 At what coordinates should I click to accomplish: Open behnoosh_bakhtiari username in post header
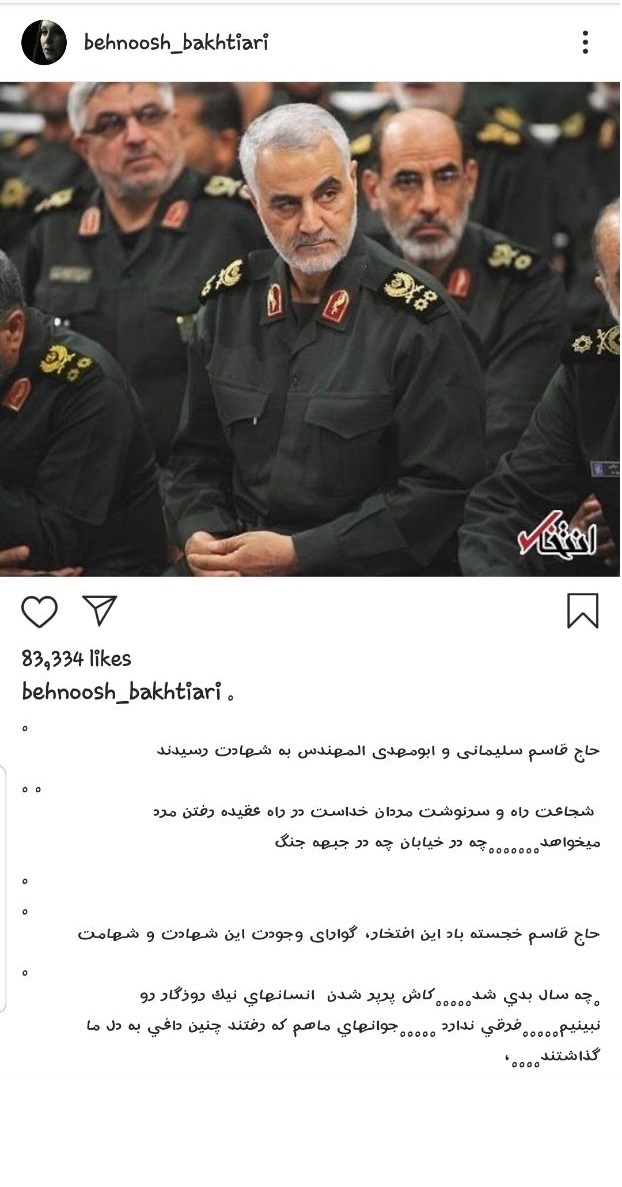click(x=175, y=42)
